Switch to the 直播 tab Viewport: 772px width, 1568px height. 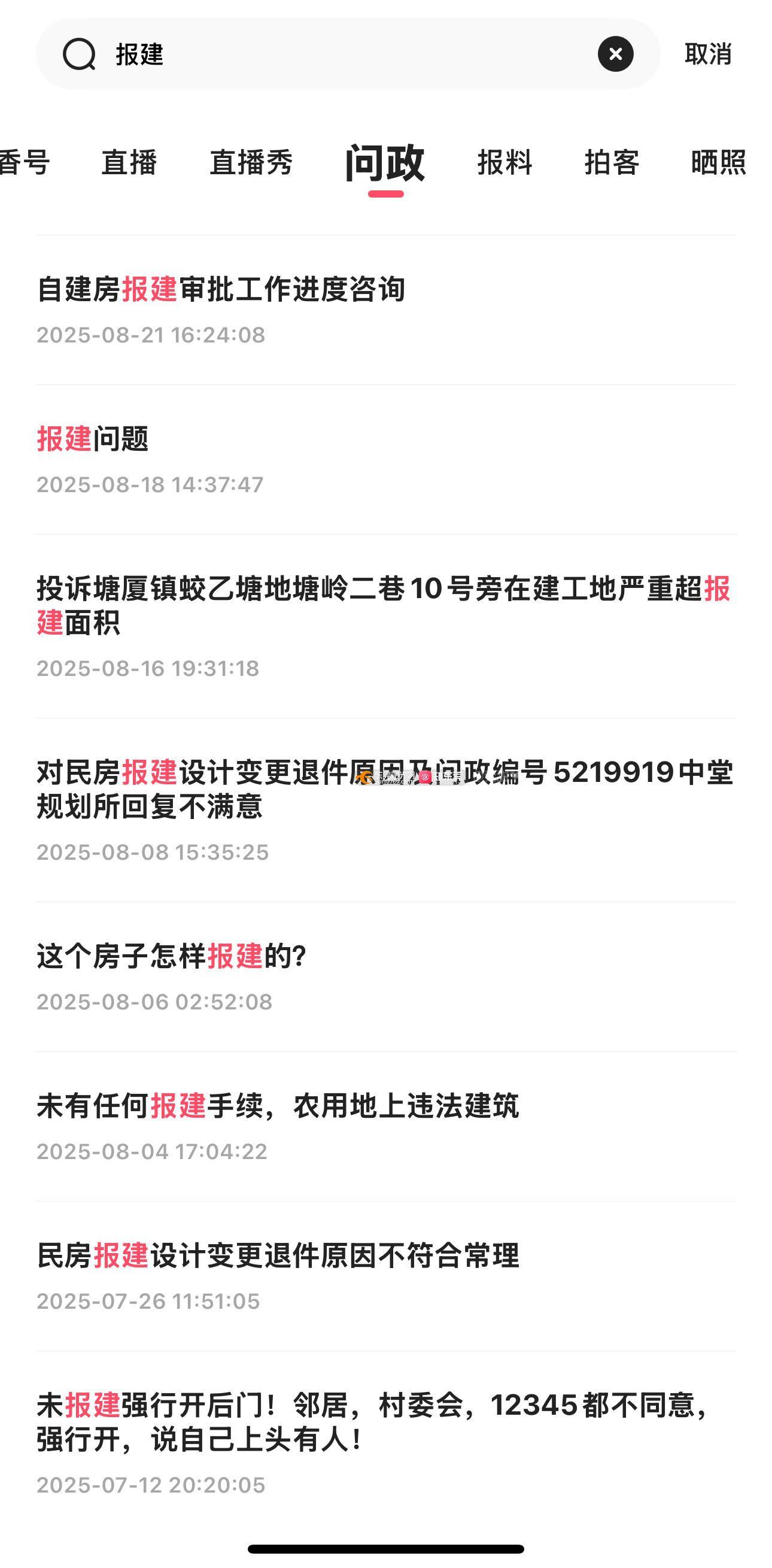point(129,163)
